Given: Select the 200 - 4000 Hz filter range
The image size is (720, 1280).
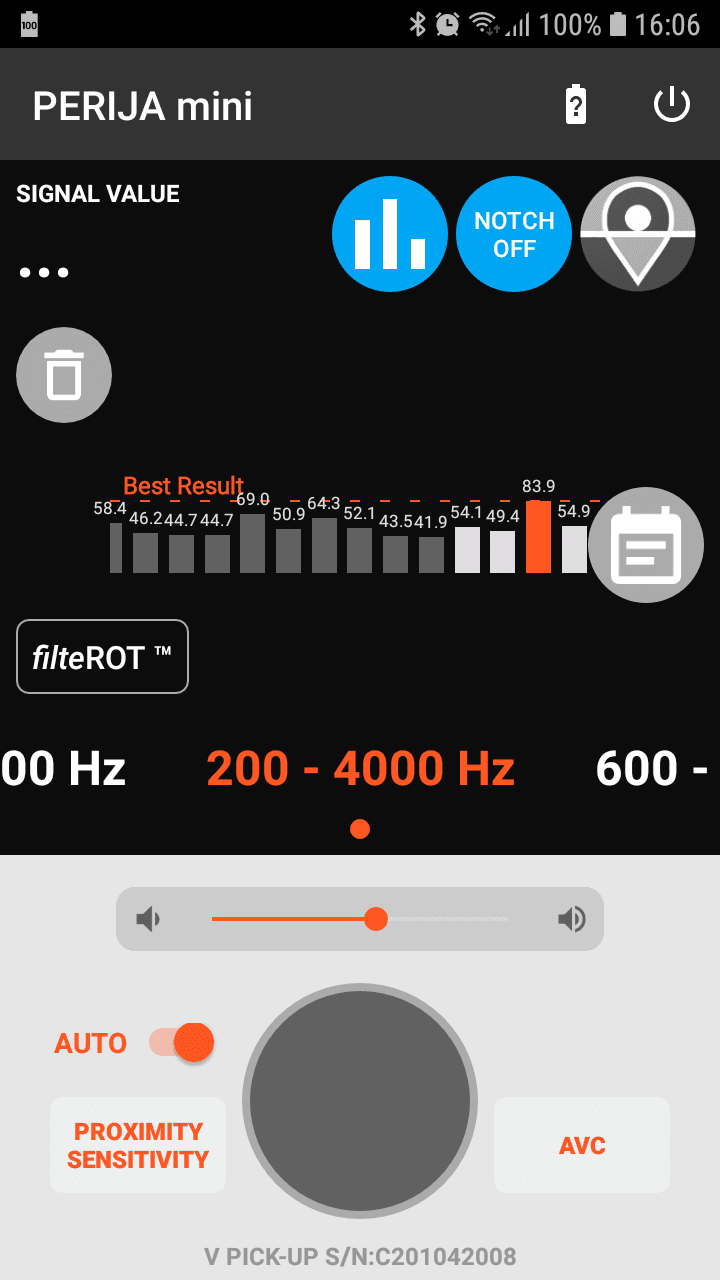Looking at the screenshot, I should click(360, 768).
